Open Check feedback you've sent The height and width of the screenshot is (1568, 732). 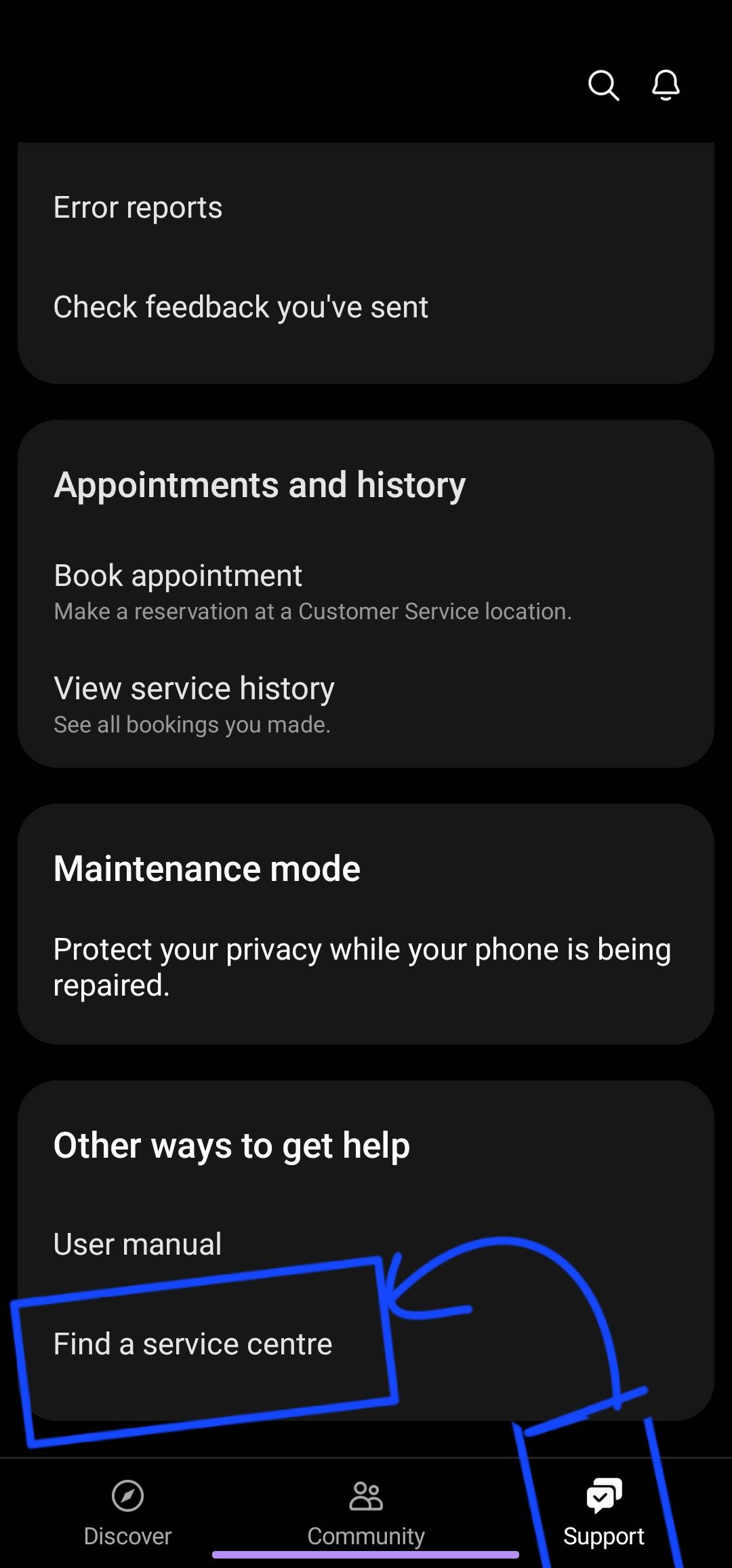click(241, 307)
